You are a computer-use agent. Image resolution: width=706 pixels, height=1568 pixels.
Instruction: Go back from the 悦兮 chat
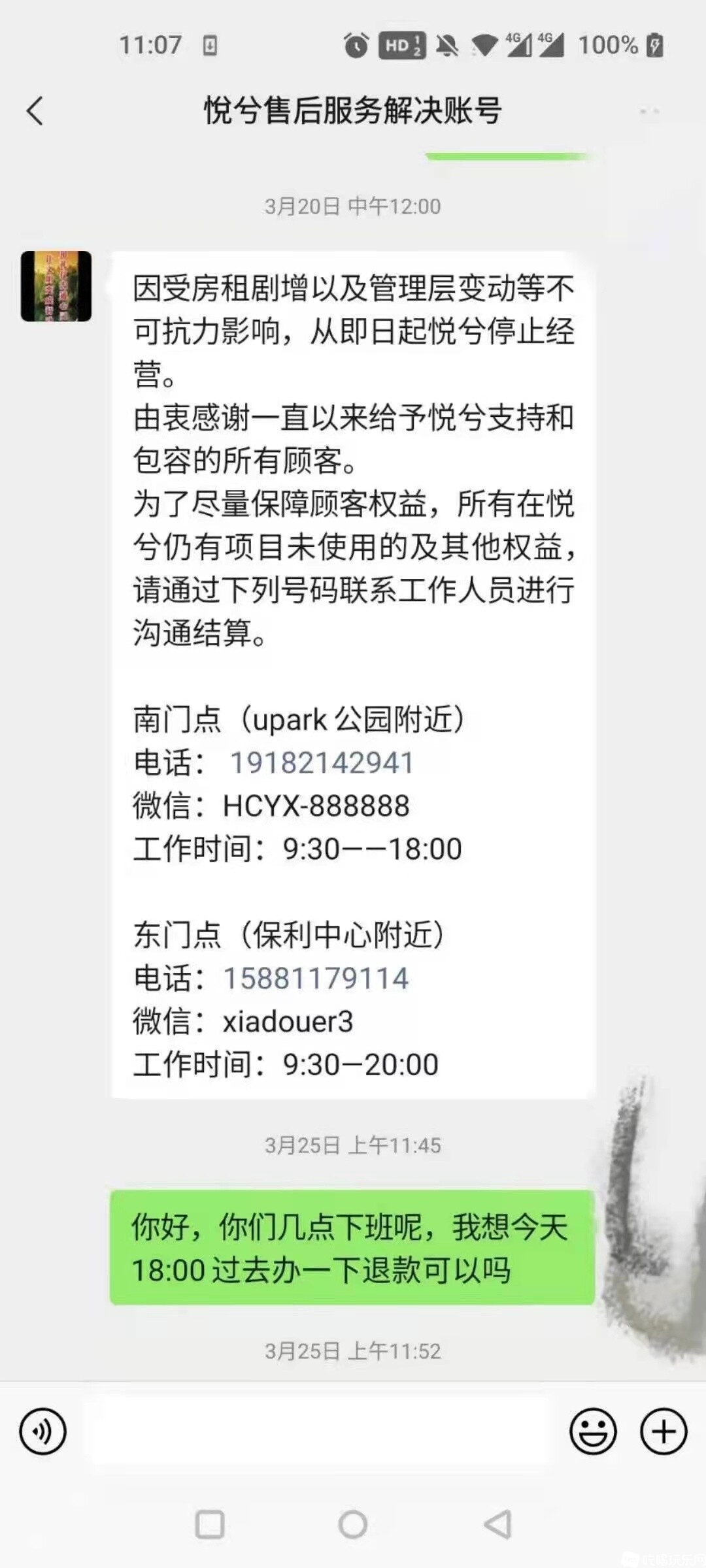(x=35, y=110)
